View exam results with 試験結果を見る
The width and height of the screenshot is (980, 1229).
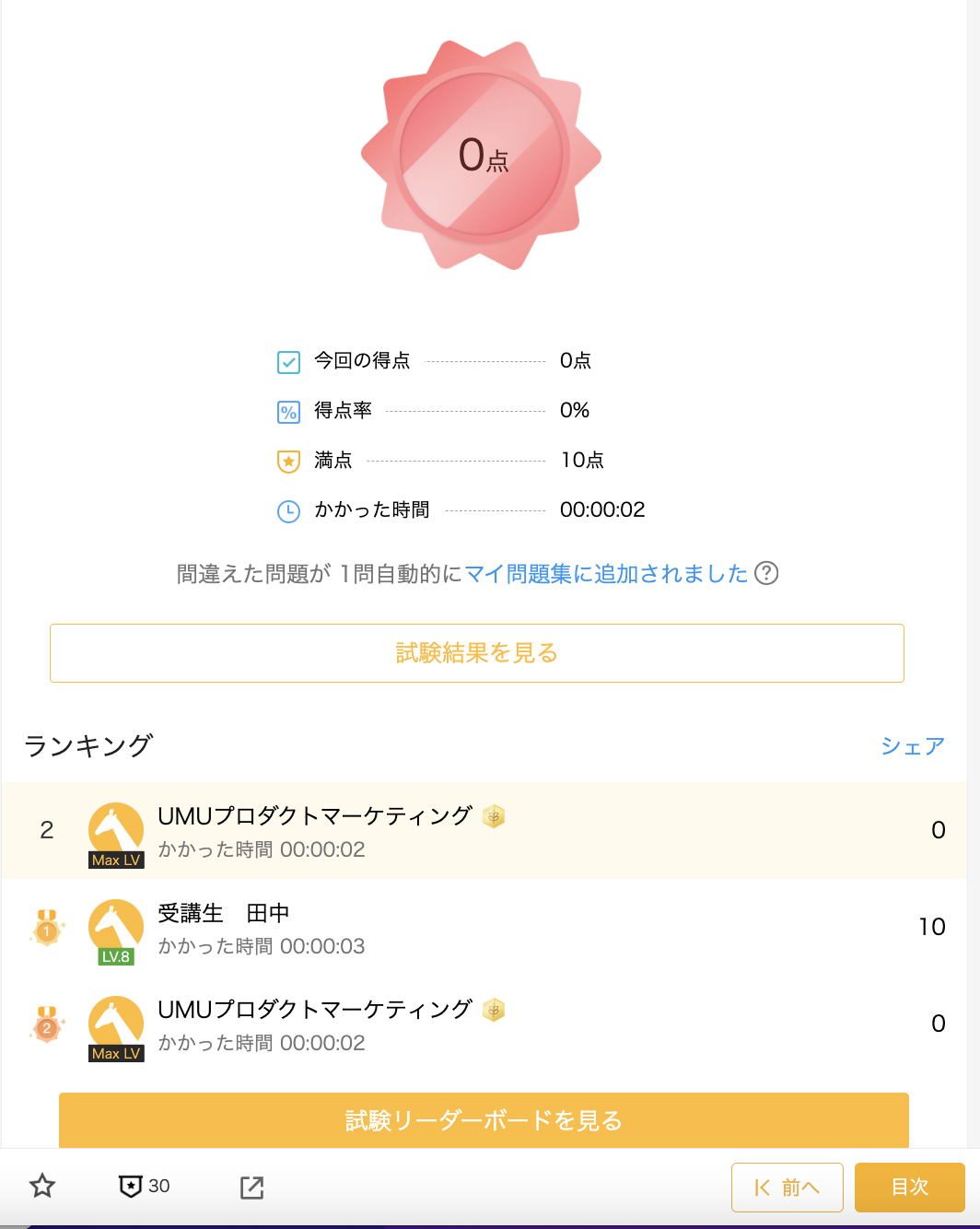477,653
